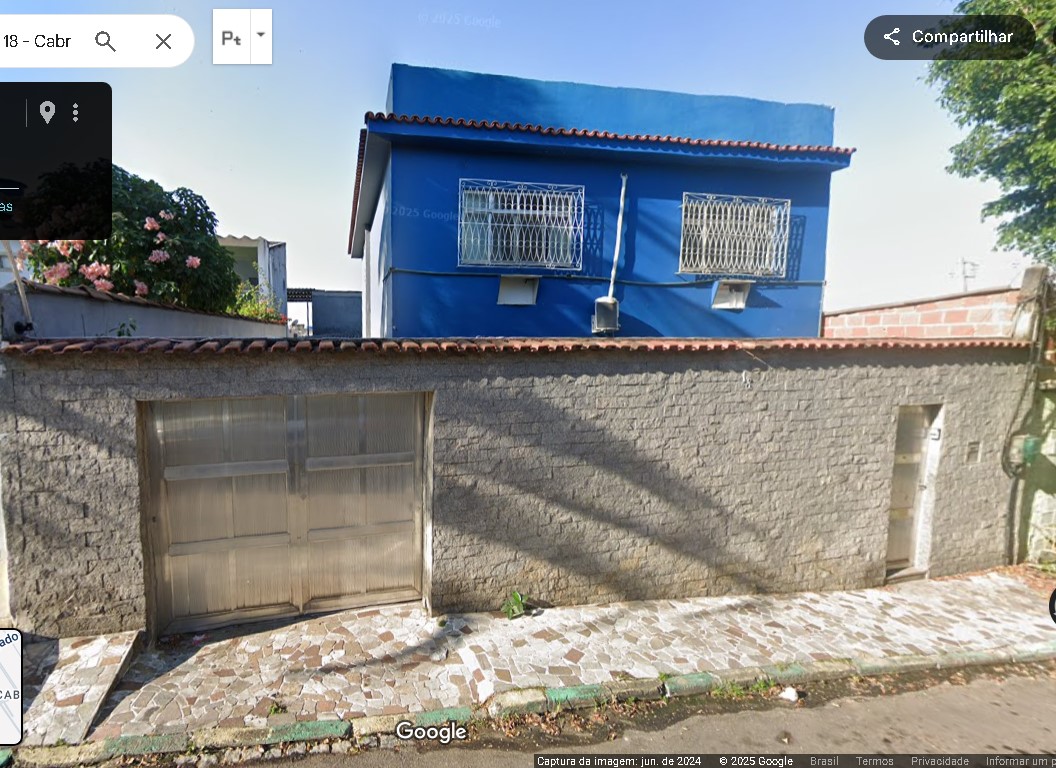Viewport: 1056px width, 768px height.
Task: Open the Privacidade link
Action: click(x=939, y=761)
